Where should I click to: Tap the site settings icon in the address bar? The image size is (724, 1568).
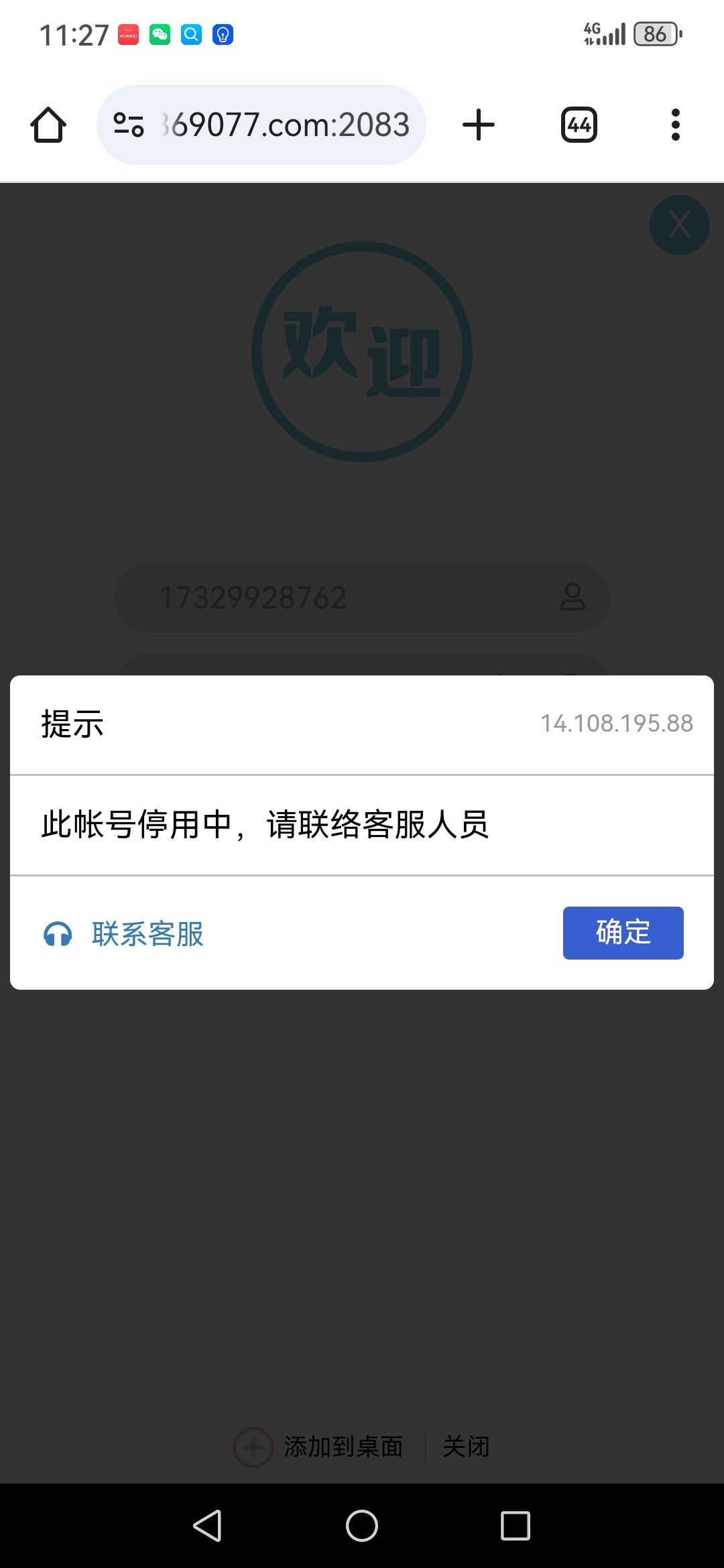click(129, 125)
